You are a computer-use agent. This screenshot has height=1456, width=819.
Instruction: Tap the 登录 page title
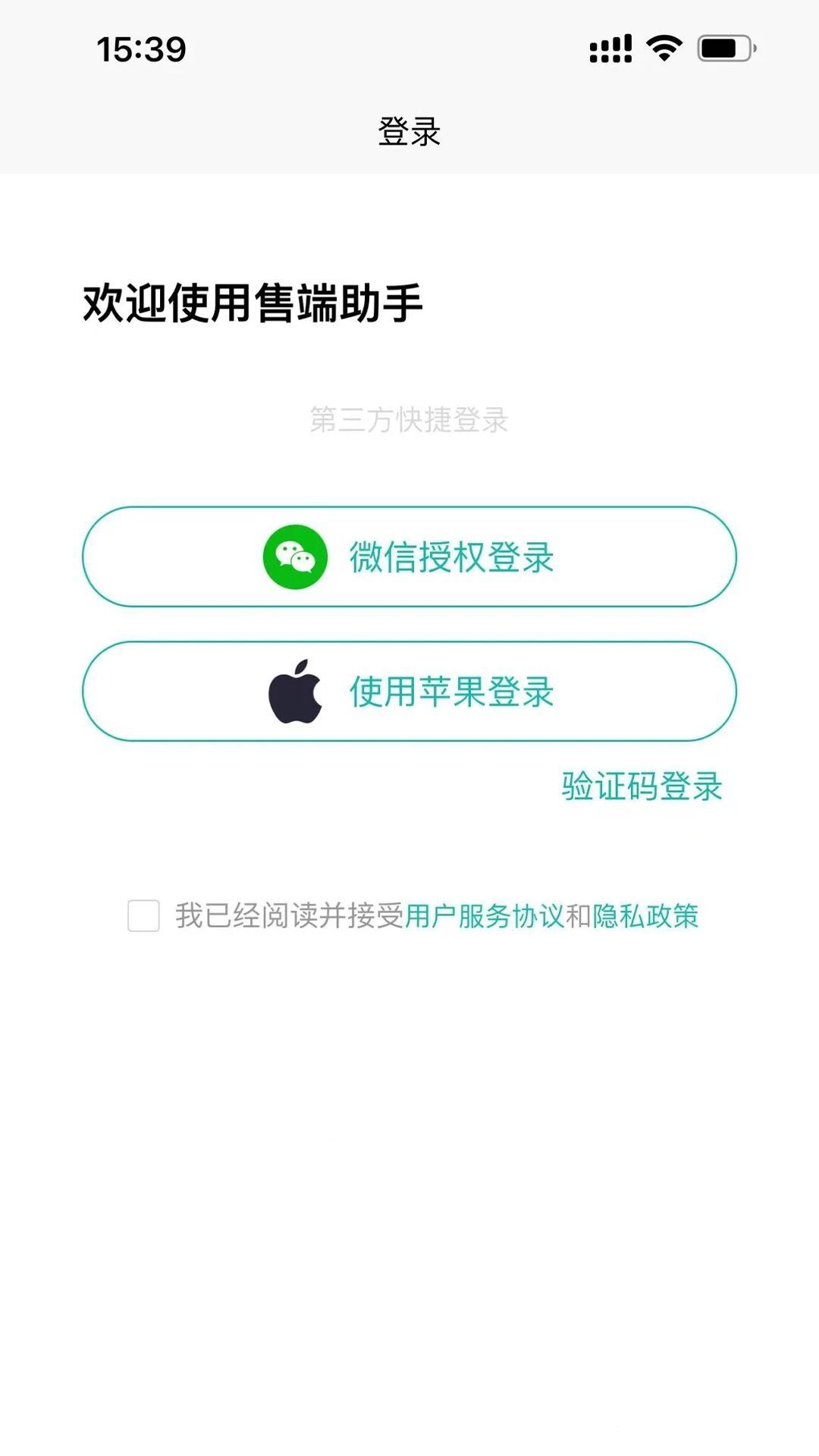pos(409,130)
